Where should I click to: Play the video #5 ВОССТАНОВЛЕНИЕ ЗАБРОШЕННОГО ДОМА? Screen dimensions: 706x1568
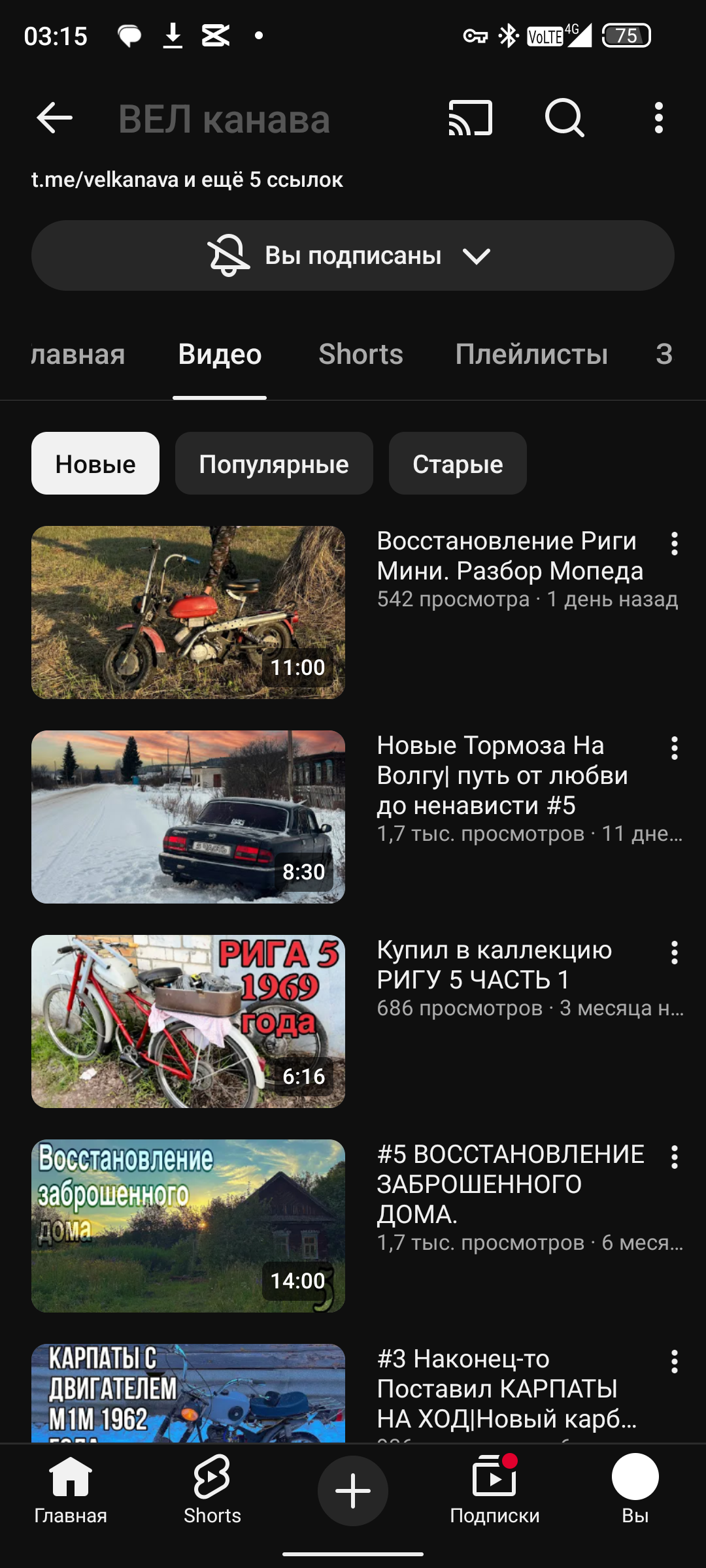pyautogui.click(x=188, y=1226)
